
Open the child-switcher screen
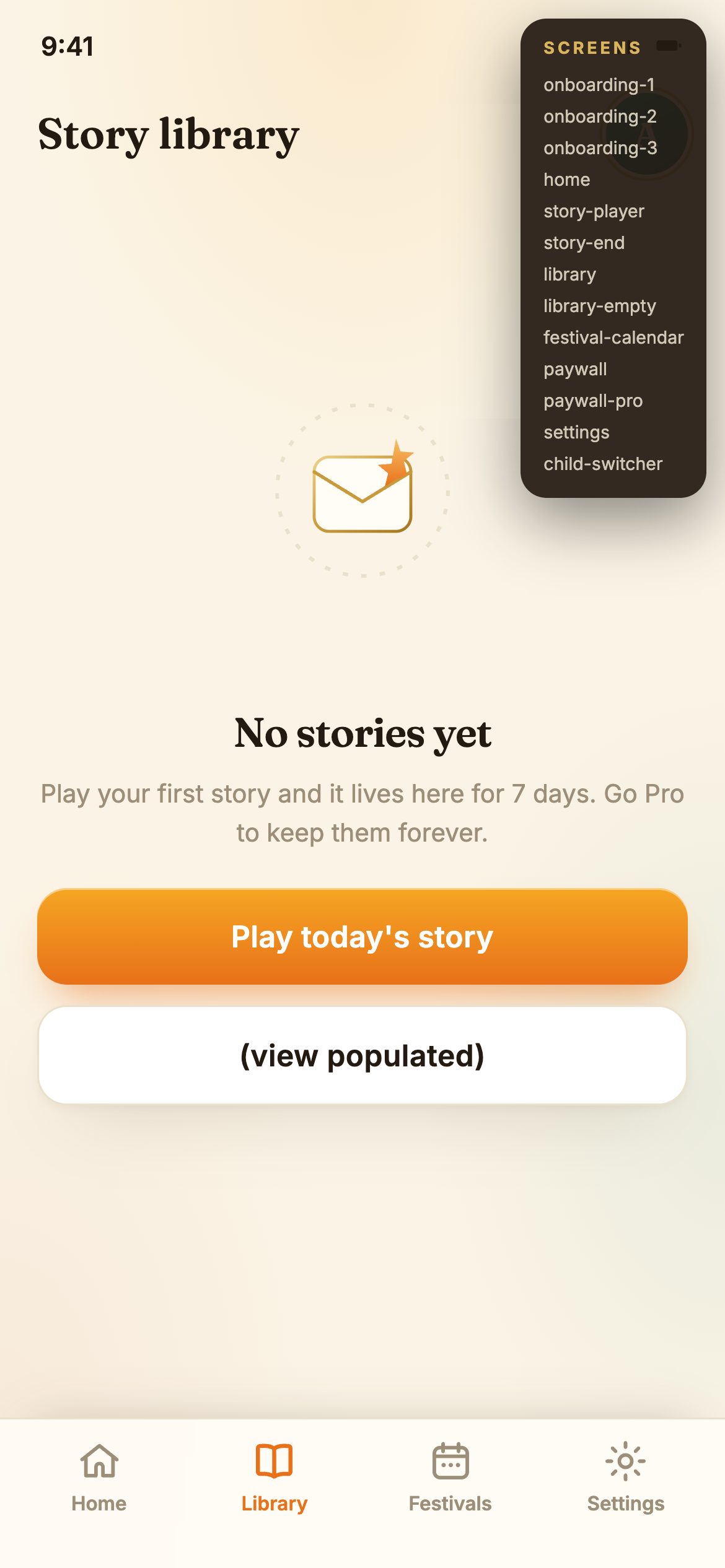point(603,464)
